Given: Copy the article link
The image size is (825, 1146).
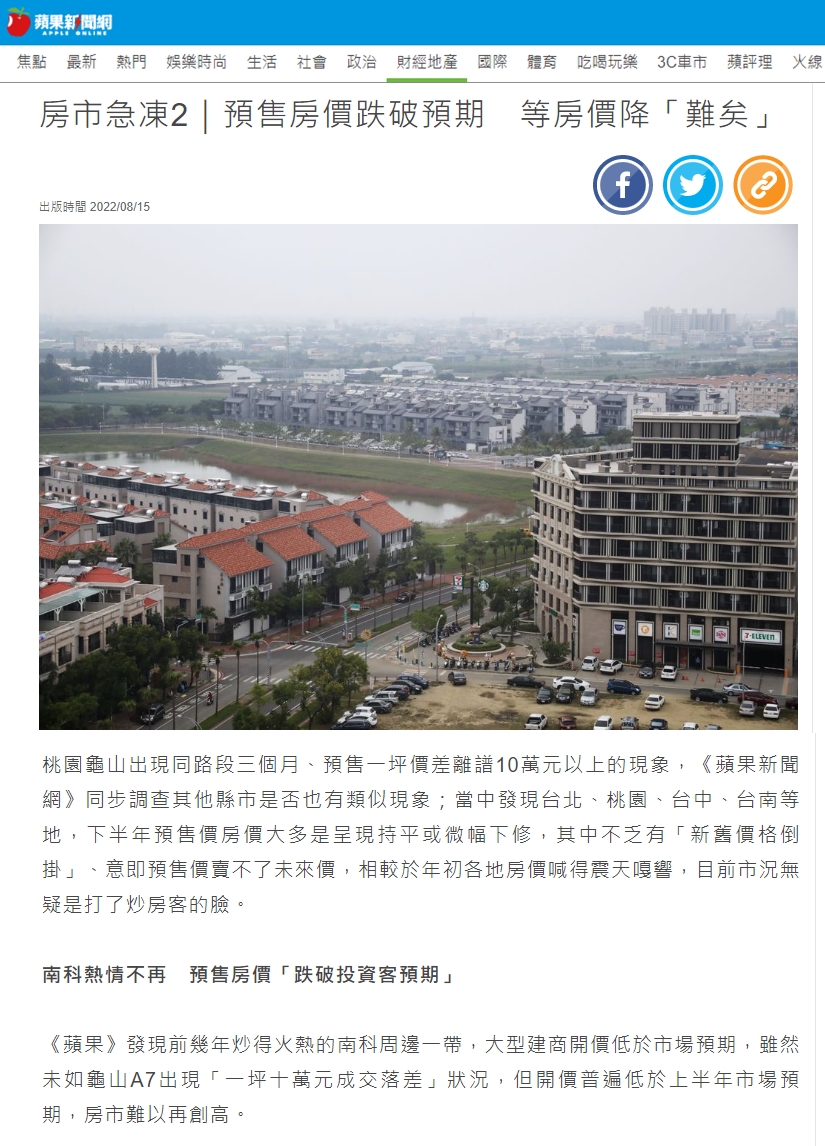Looking at the screenshot, I should [763, 185].
